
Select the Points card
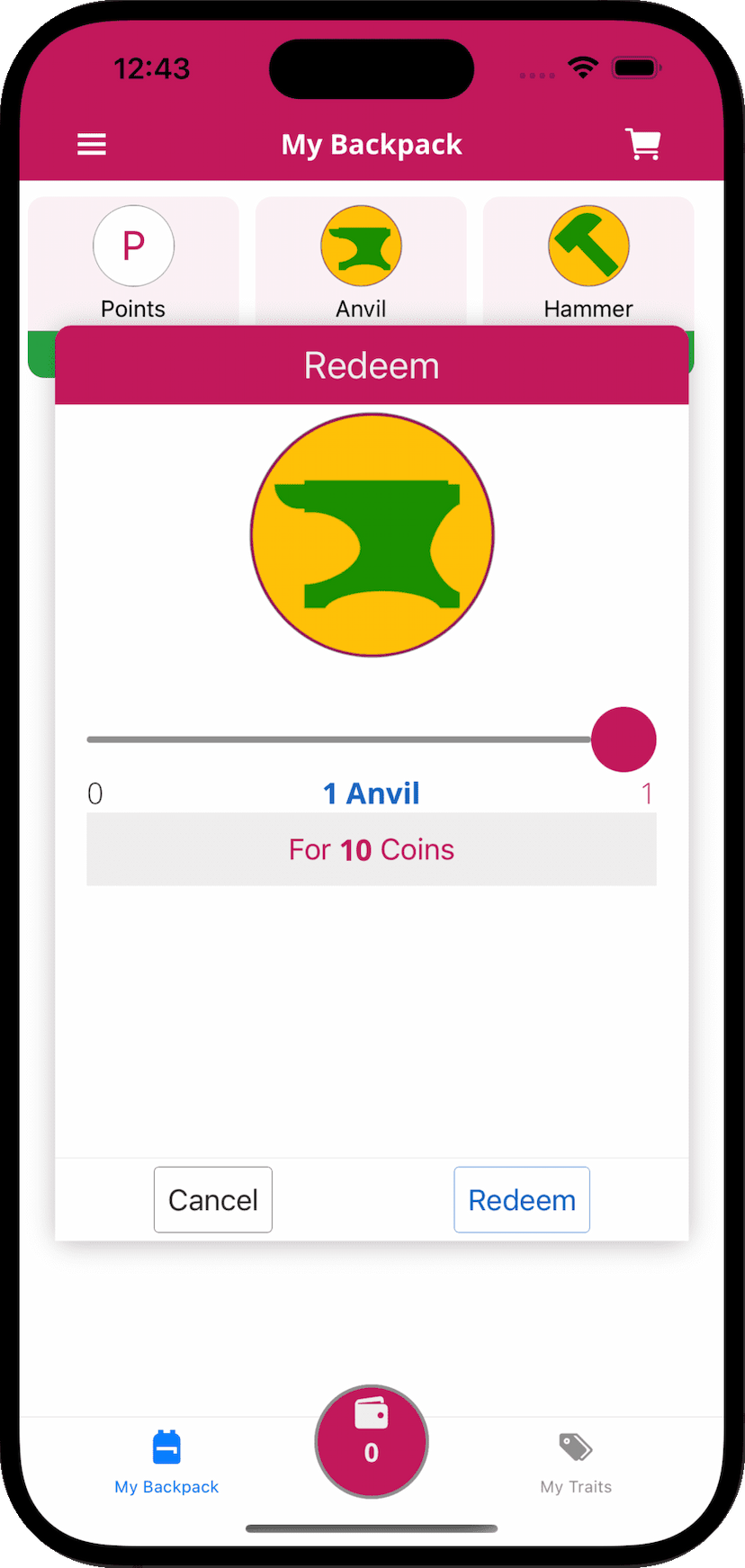coord(133,262)
